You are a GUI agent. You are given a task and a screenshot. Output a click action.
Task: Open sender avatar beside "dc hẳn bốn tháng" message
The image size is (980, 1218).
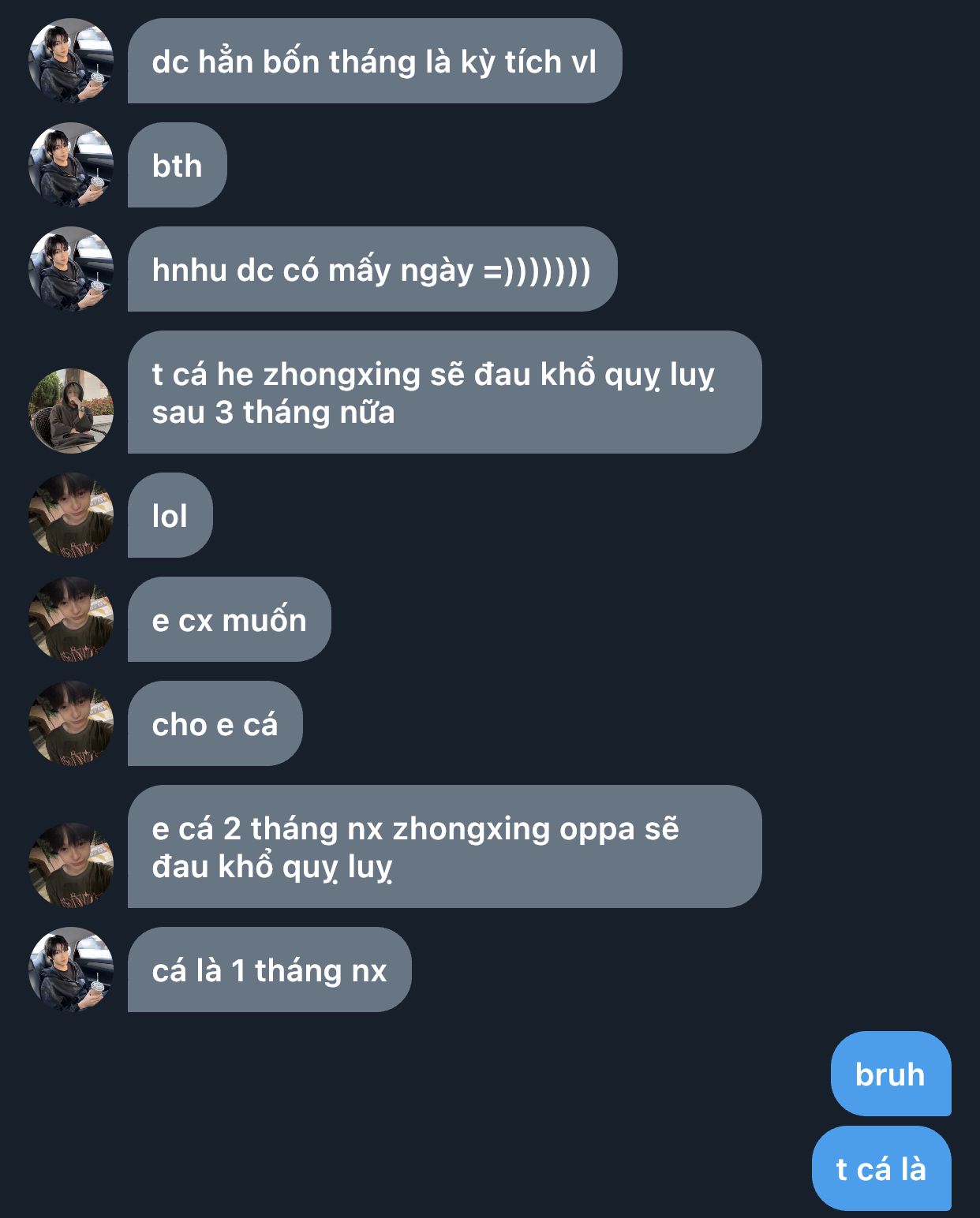[71, 61]
